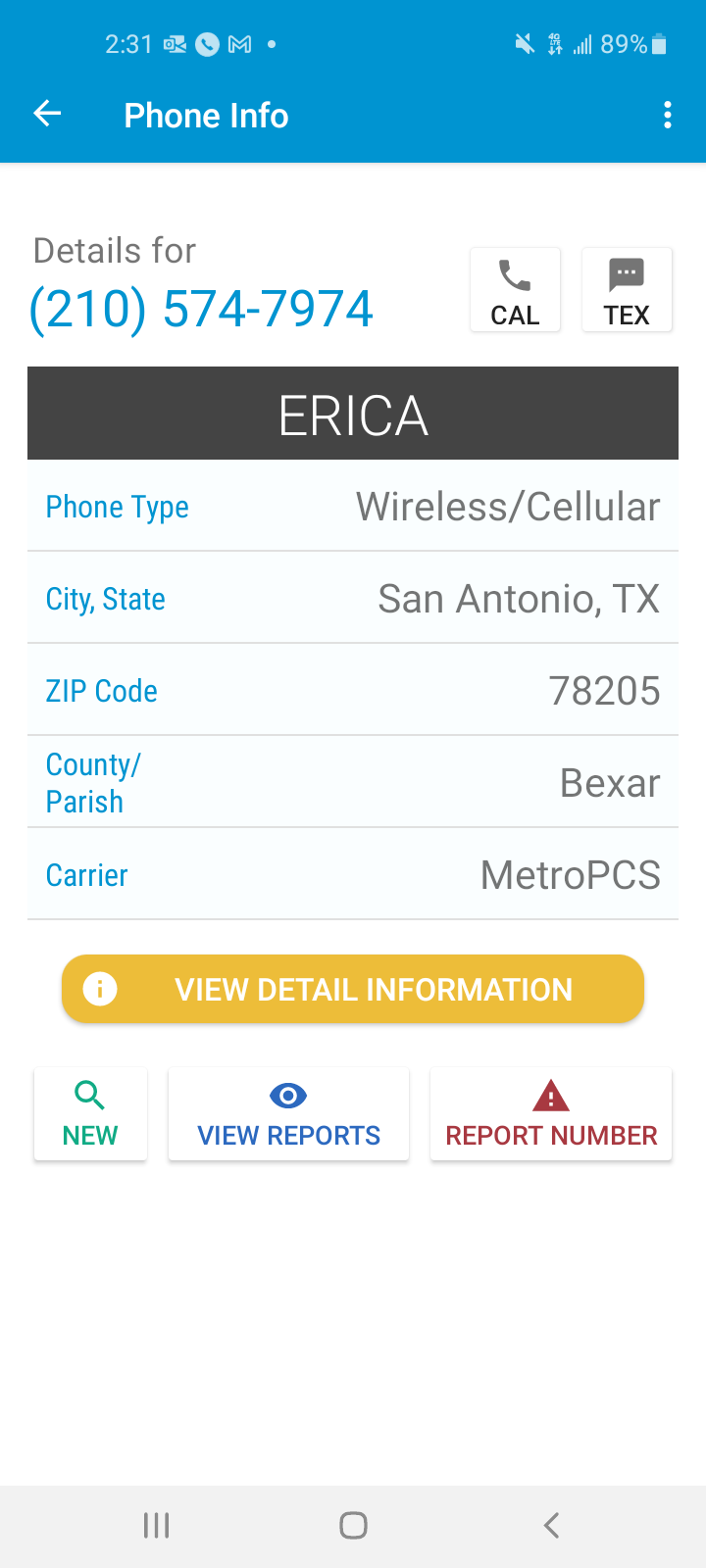Tap the phone number (210) 574-7974

(202, 310)
